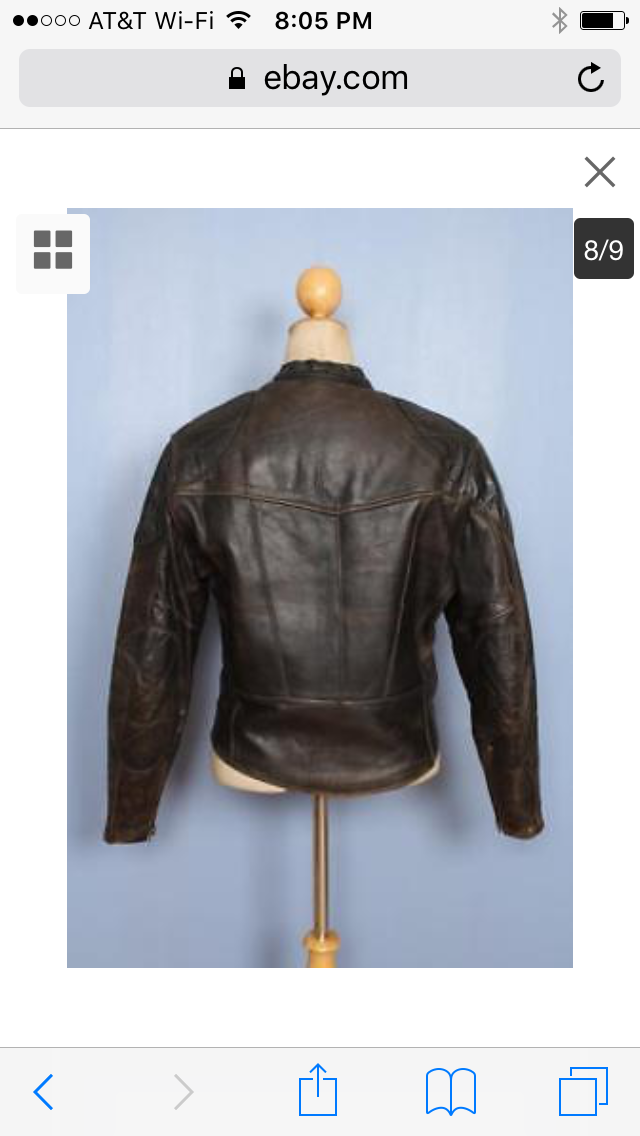Go back to previous page
Screen dimensions: 640x1136
point(43,1091)
